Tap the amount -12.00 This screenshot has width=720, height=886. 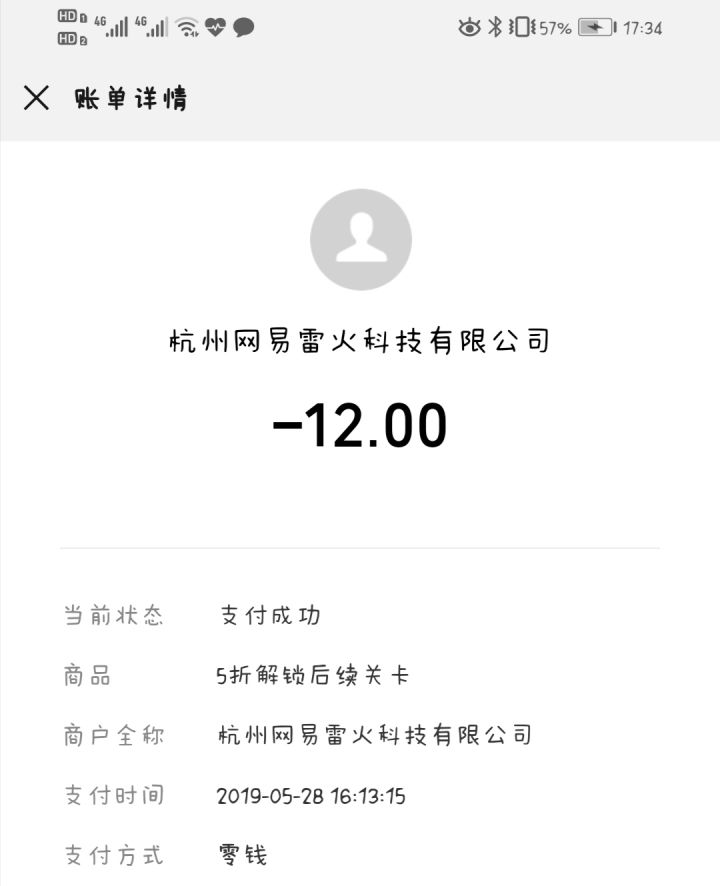pyautogui.click(x=360, y=422)
